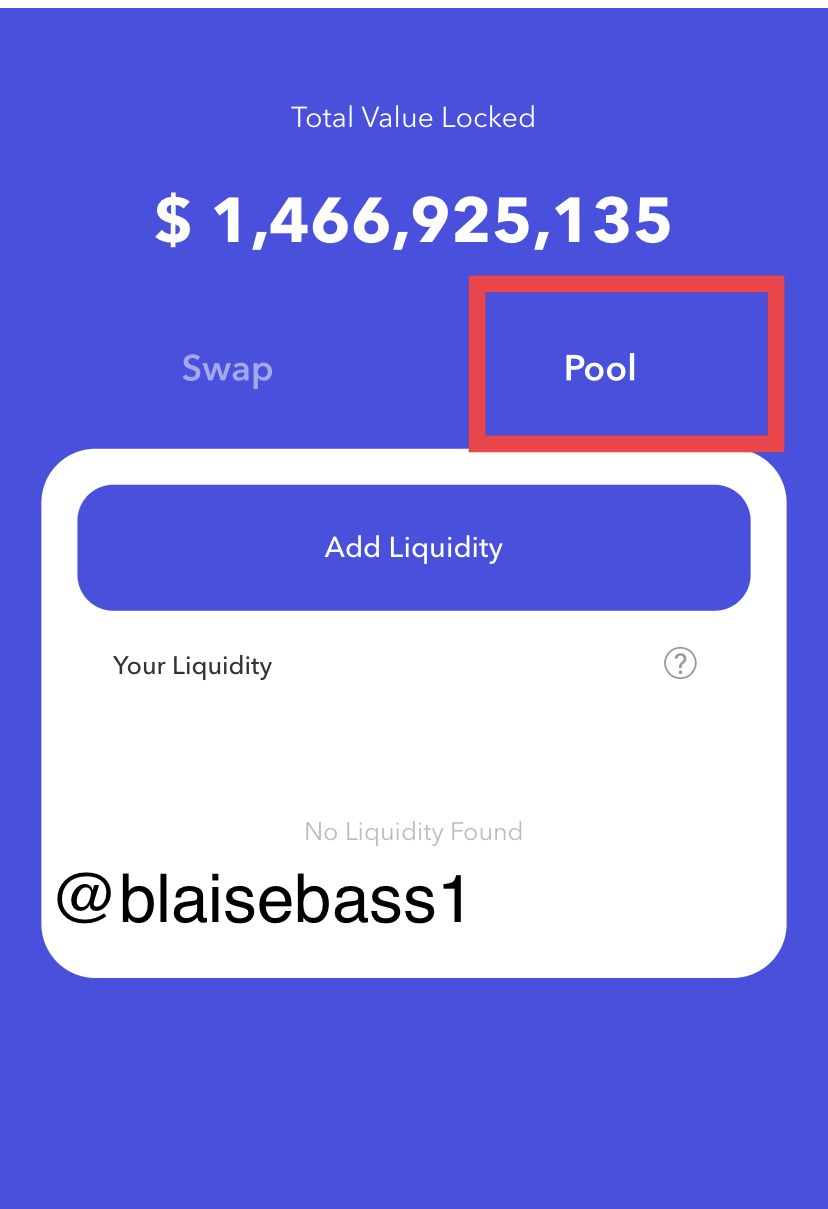Select the Pool tab
828x1209 pixels.
coord(600,368)
